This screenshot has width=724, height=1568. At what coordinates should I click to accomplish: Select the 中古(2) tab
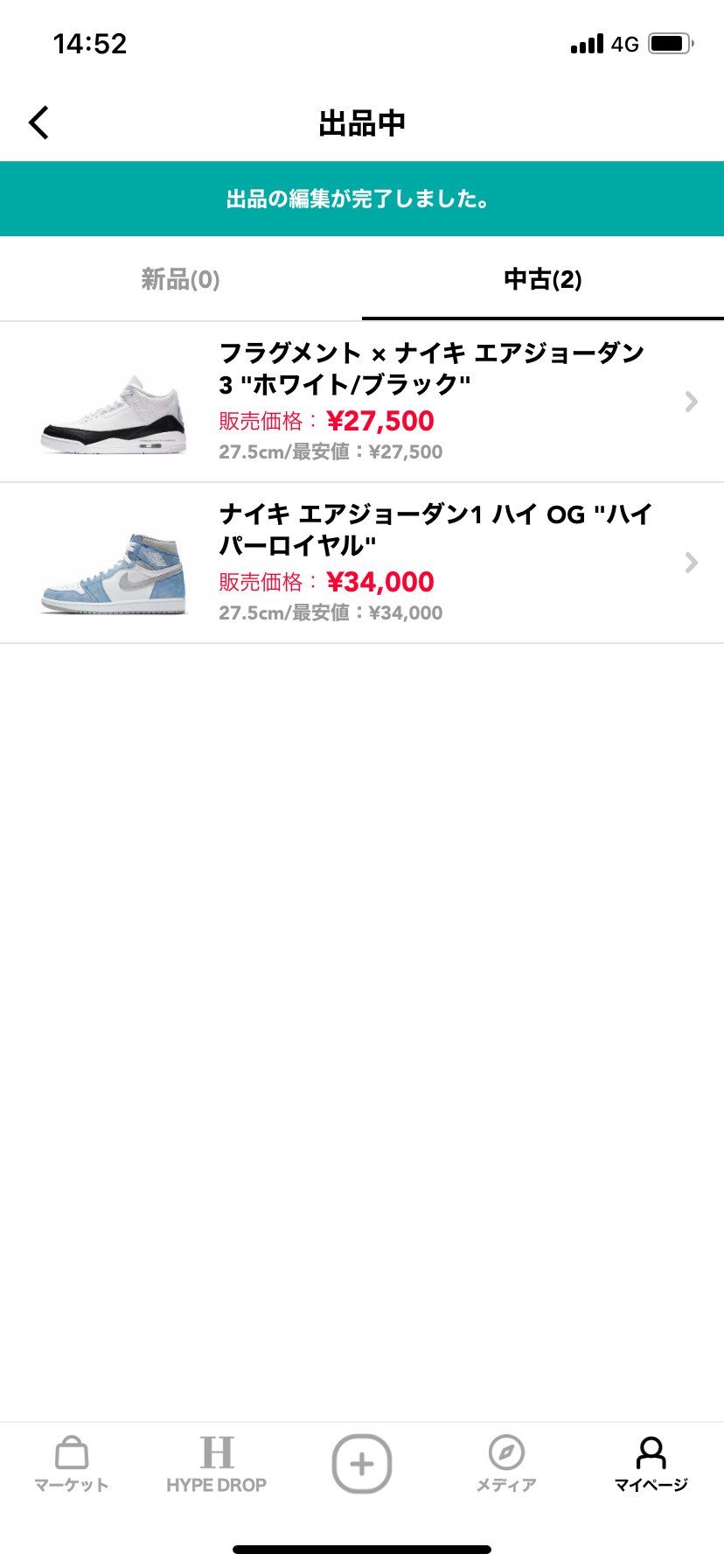[542, 278]
